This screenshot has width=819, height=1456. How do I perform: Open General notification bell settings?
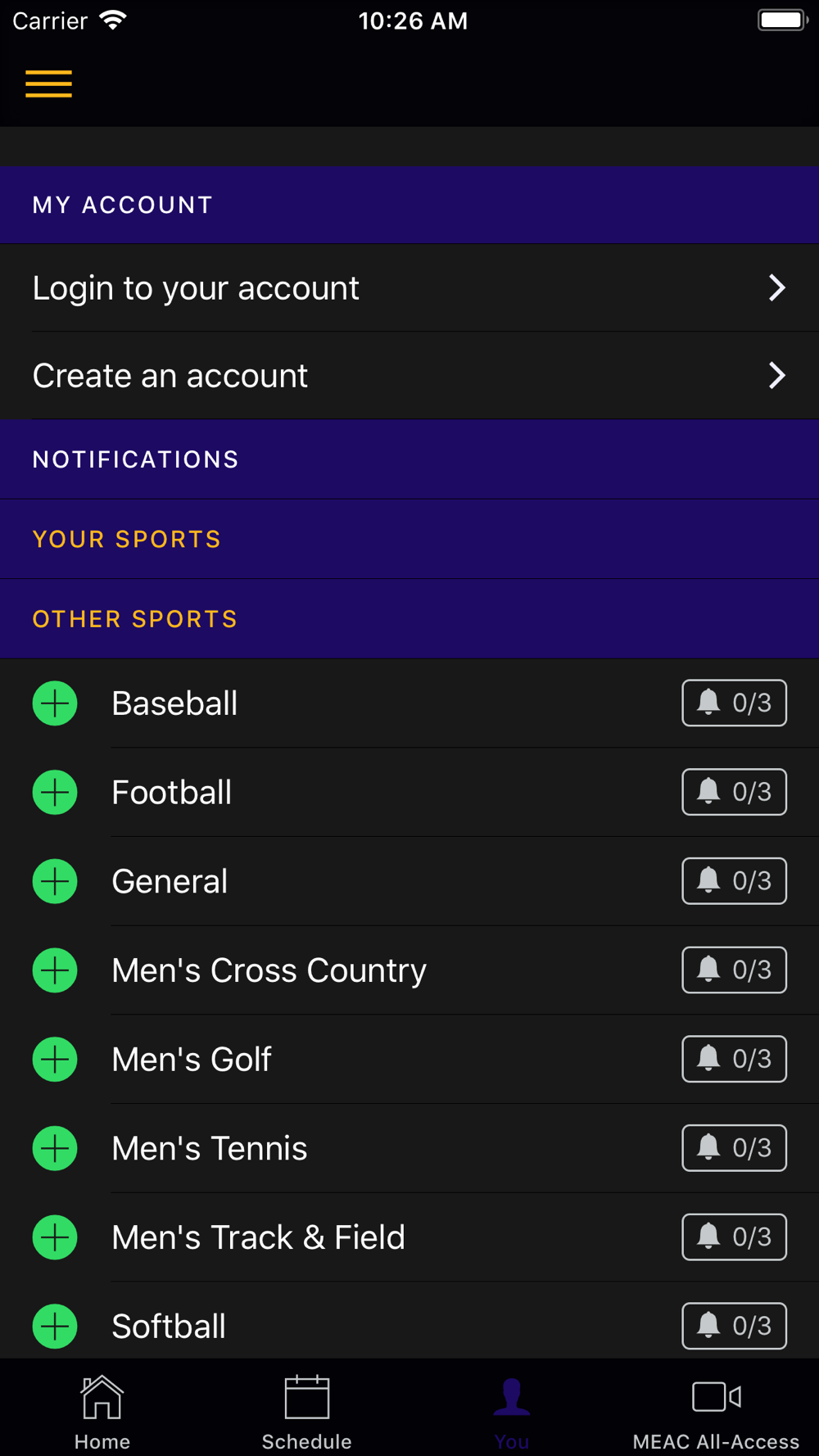pyautogui.click(x=734, y=881)
